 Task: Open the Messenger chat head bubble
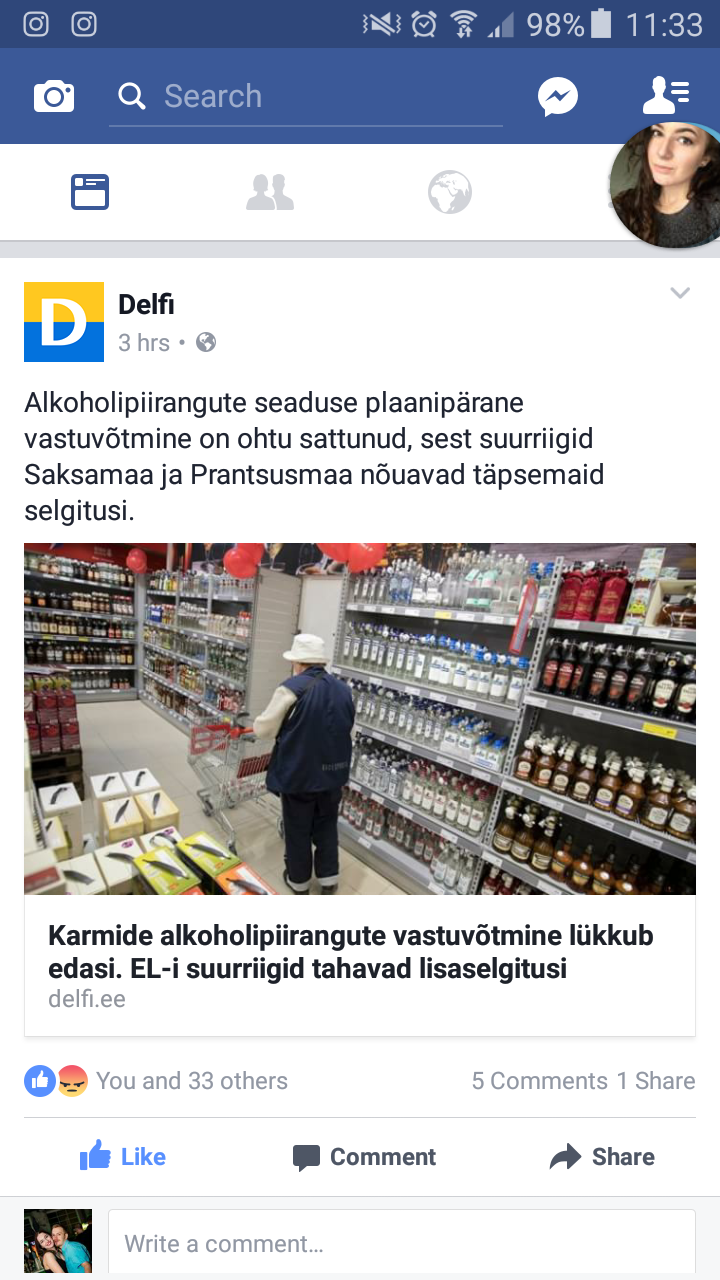tap(667, 185)
